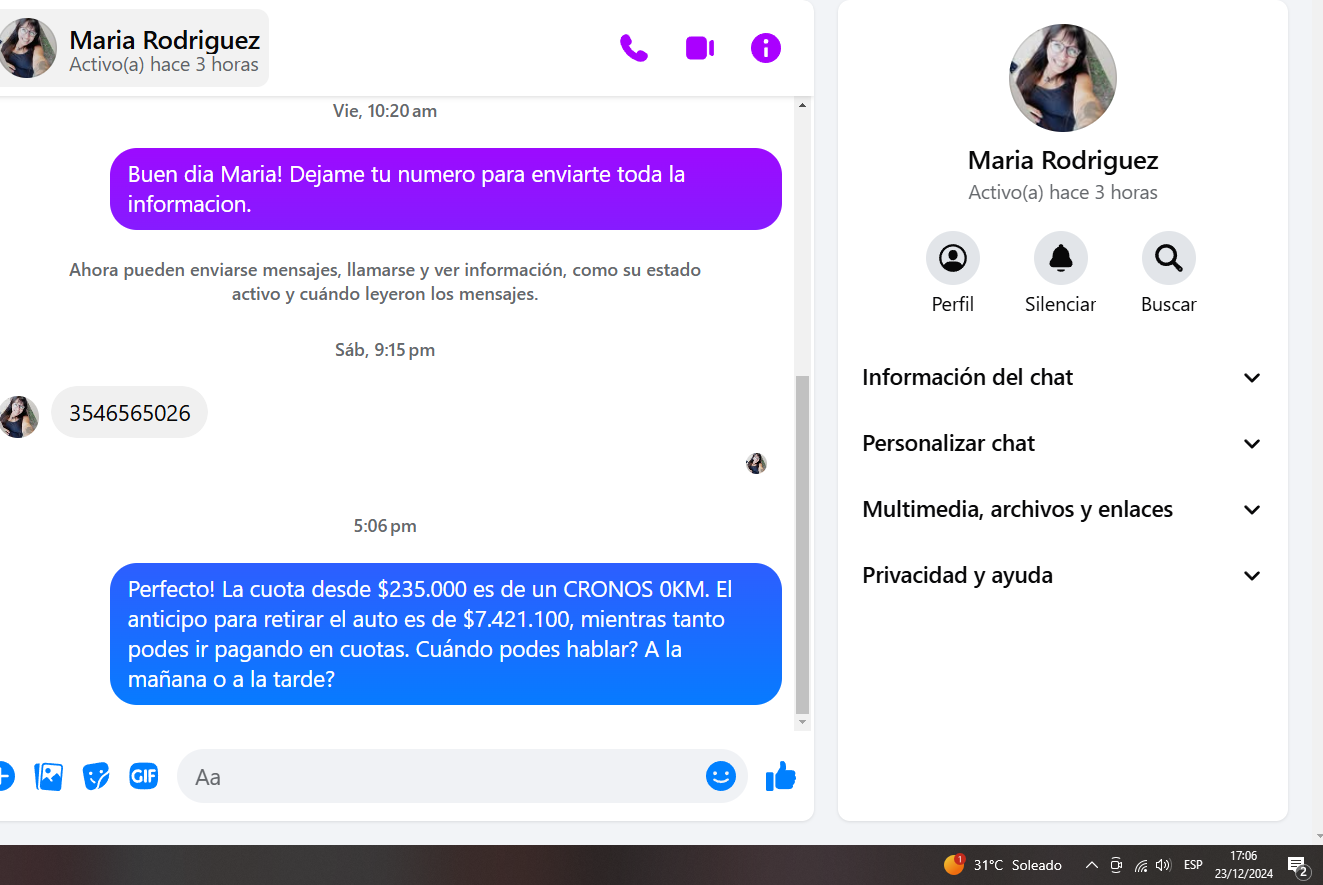Expand Información del chat

click(1062, 378)
